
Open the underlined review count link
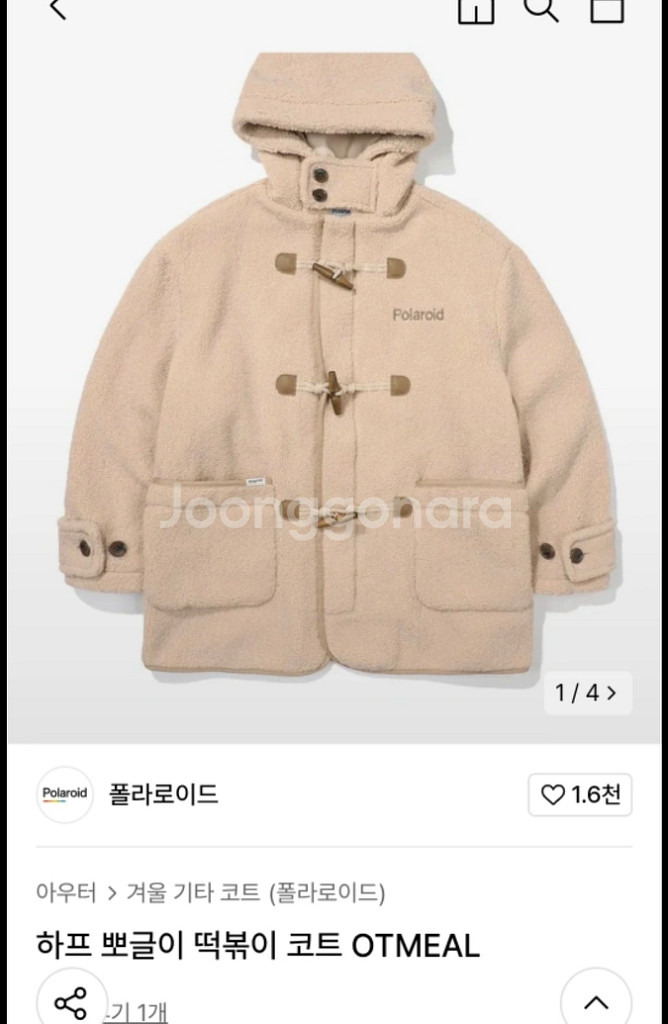point(137,1012)
